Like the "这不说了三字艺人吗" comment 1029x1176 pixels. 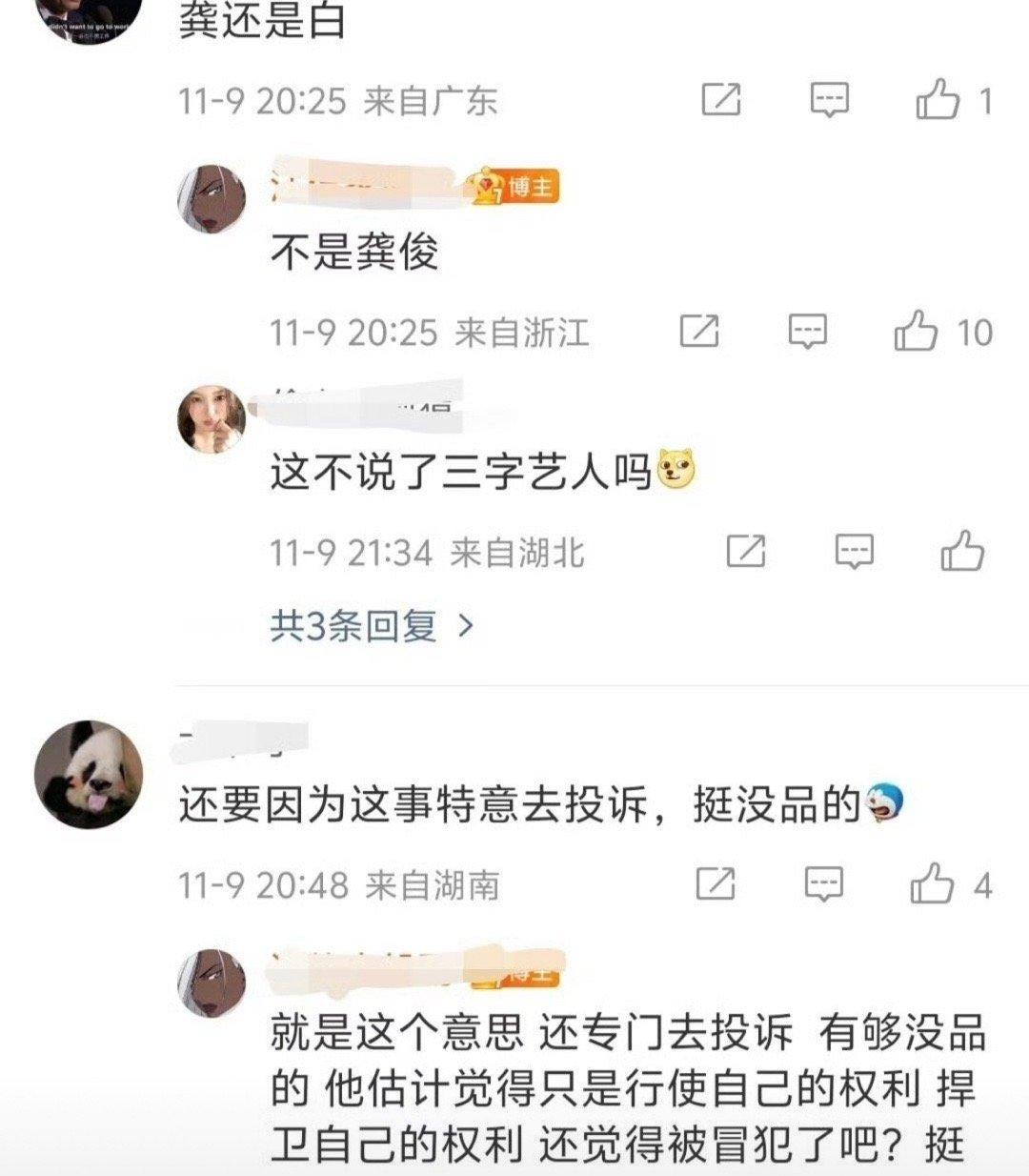[x=965, y=552]
